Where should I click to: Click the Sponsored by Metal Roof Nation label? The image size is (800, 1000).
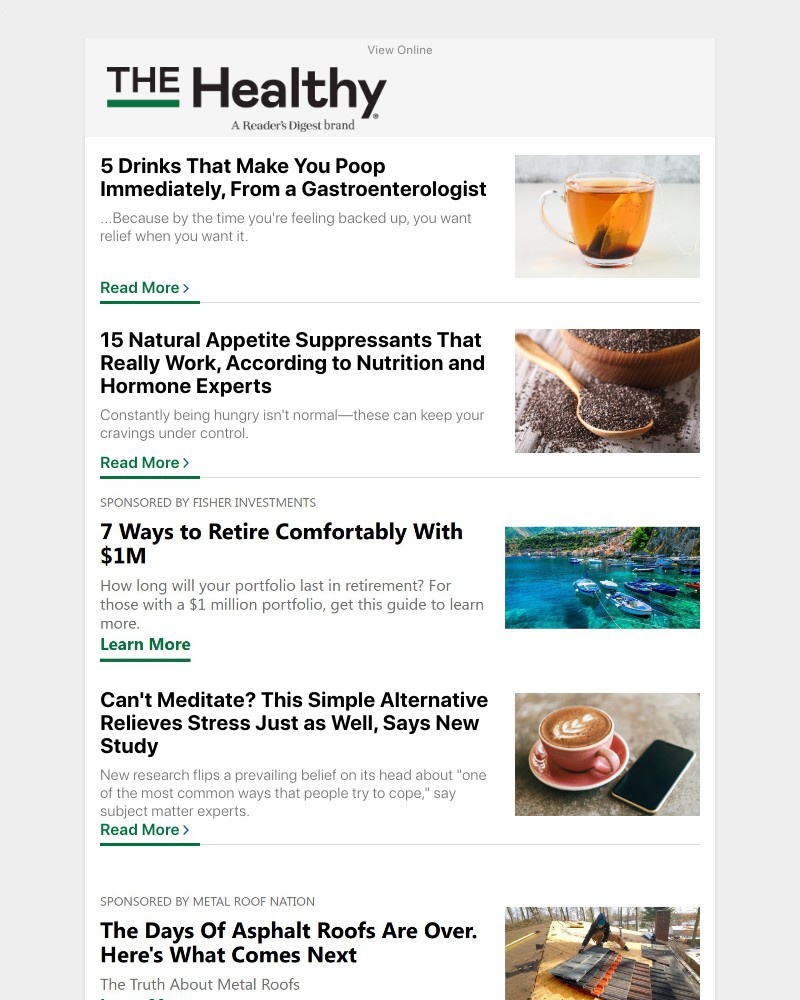click(207, 901)
